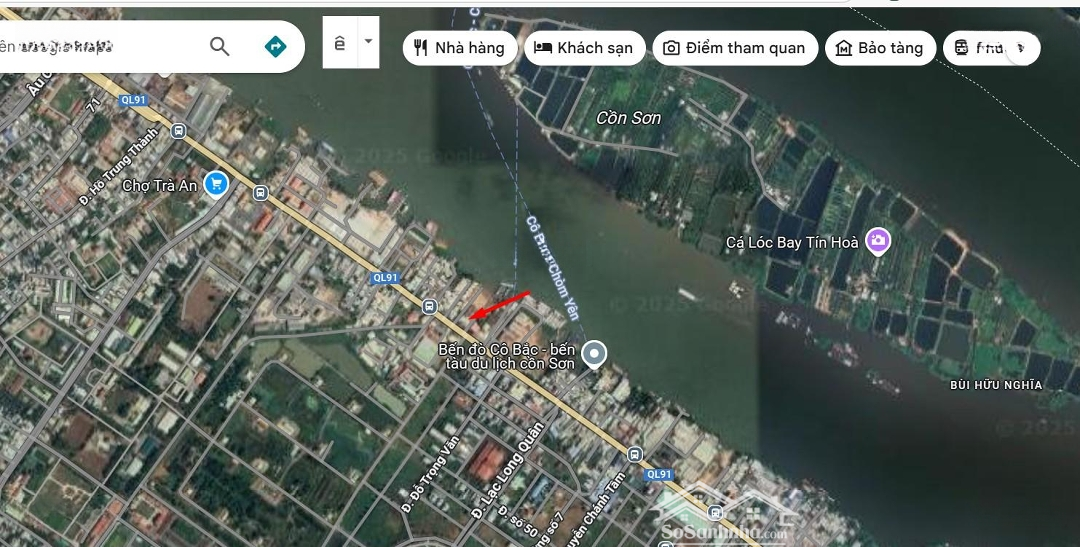Screen dimensions: 1080x547
Task: Tap the search text field
Action: point(90,46)
